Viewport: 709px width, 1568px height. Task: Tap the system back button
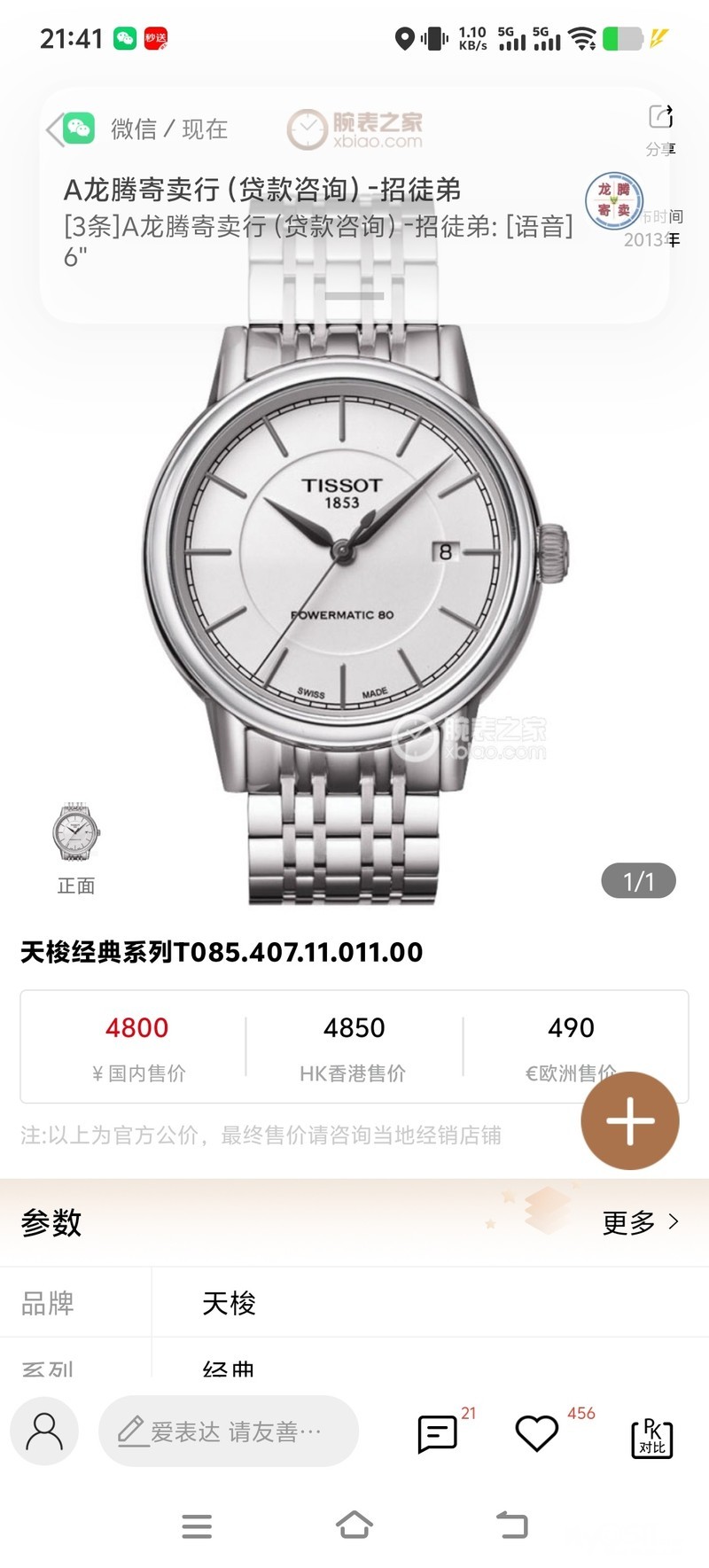tap(511, 1525)
